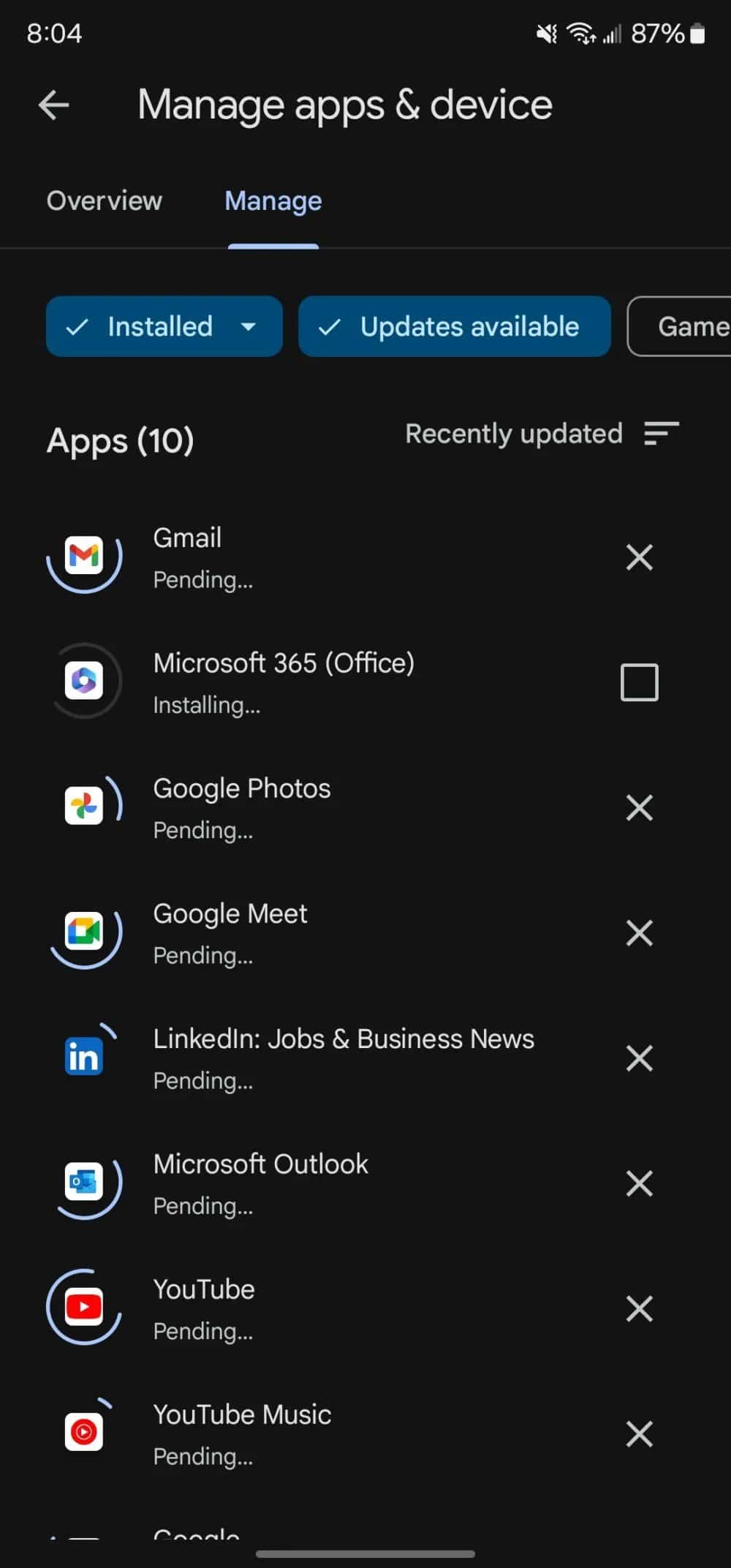Cancel the pending Google Meet update
This screenshot has height=1568, width=731.
coord(639,933)
